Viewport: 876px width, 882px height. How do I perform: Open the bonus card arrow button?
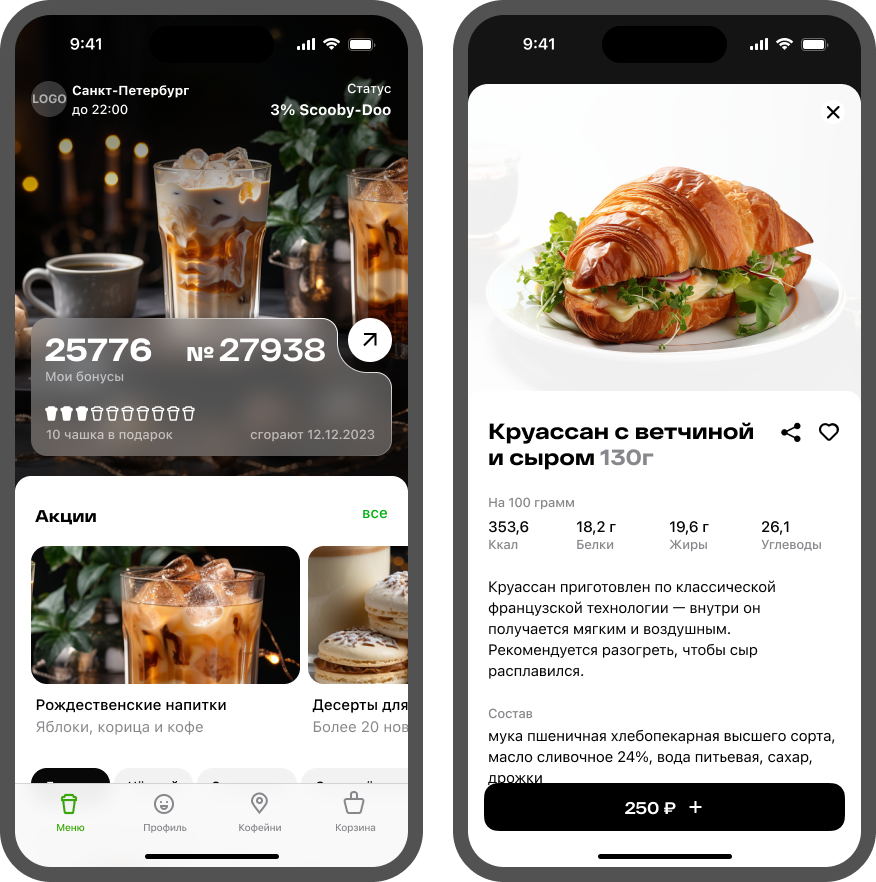(x=370, y=341)
